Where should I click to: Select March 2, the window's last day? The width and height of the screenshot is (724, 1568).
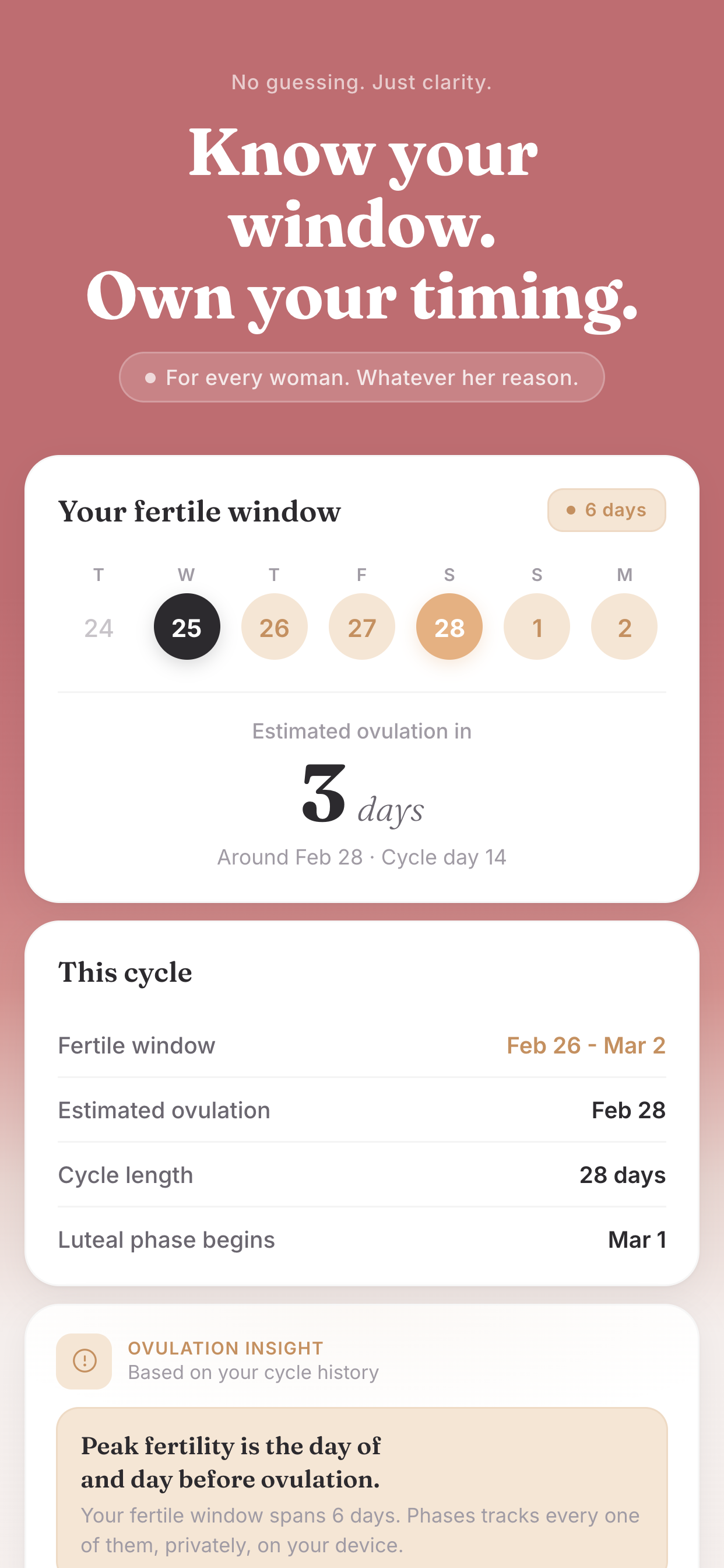[624, 626]
